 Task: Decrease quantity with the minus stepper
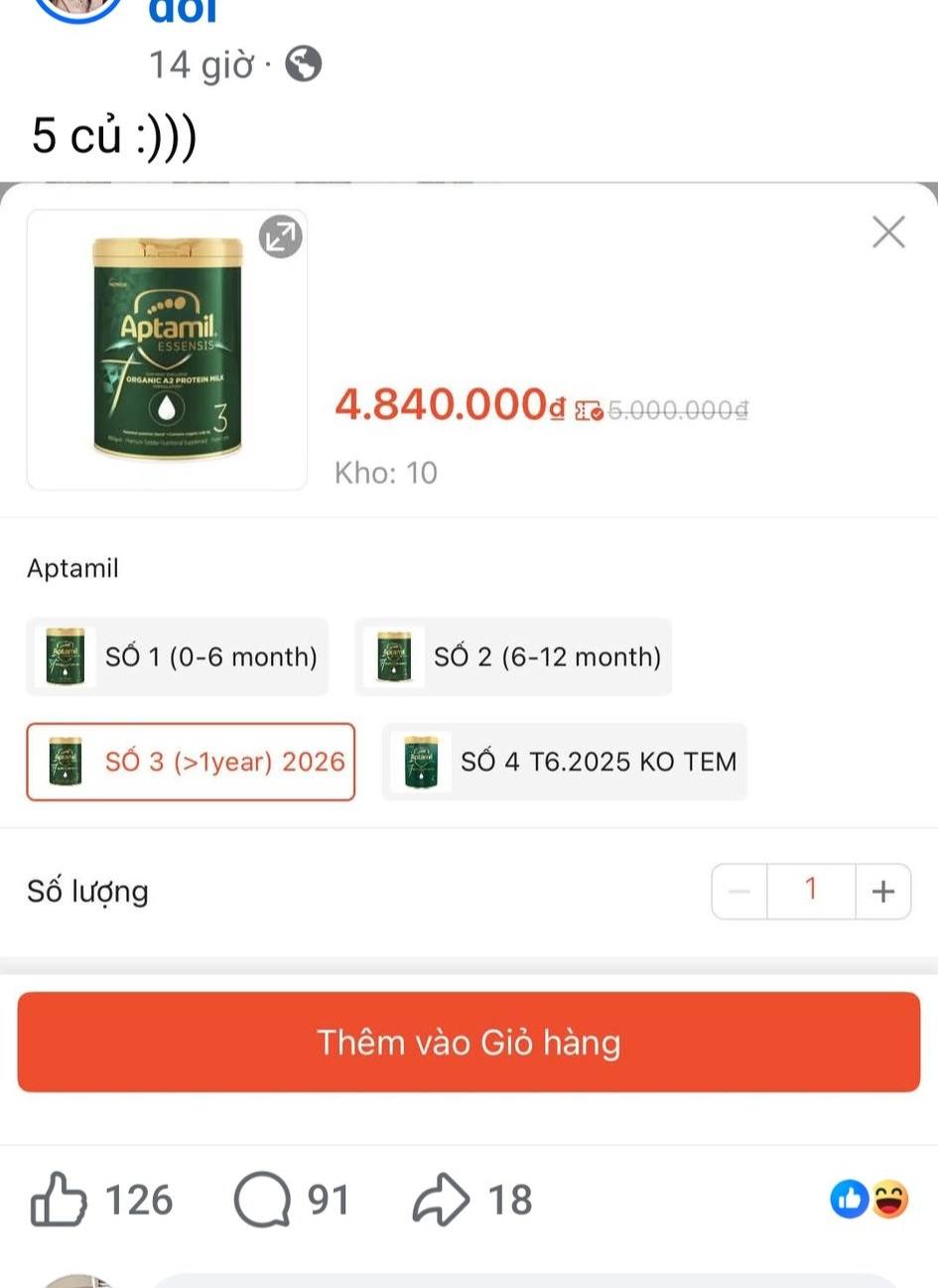click(738, 891)
